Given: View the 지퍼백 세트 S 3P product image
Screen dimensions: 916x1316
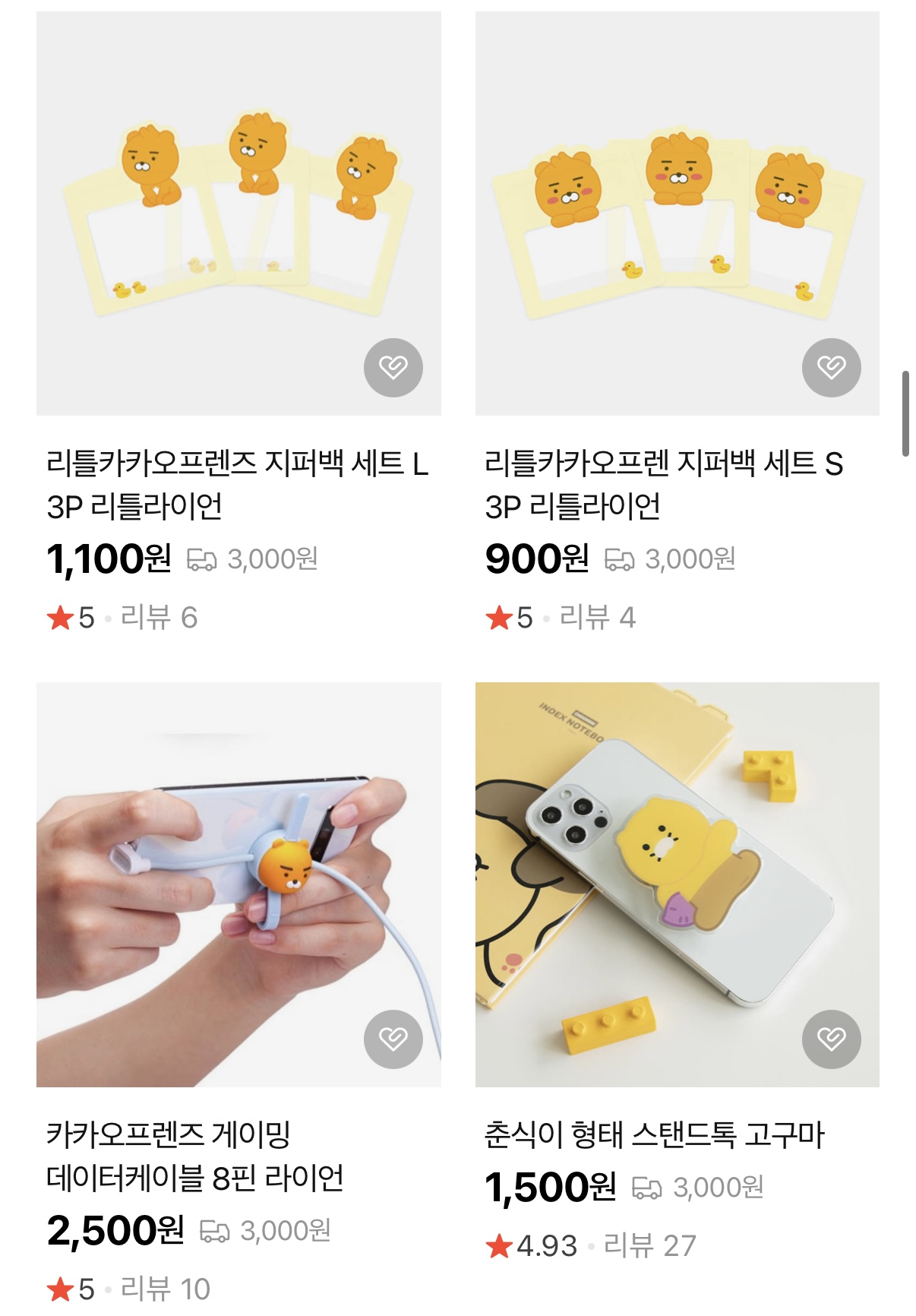Looking at the screenshot, I should 677,213.
